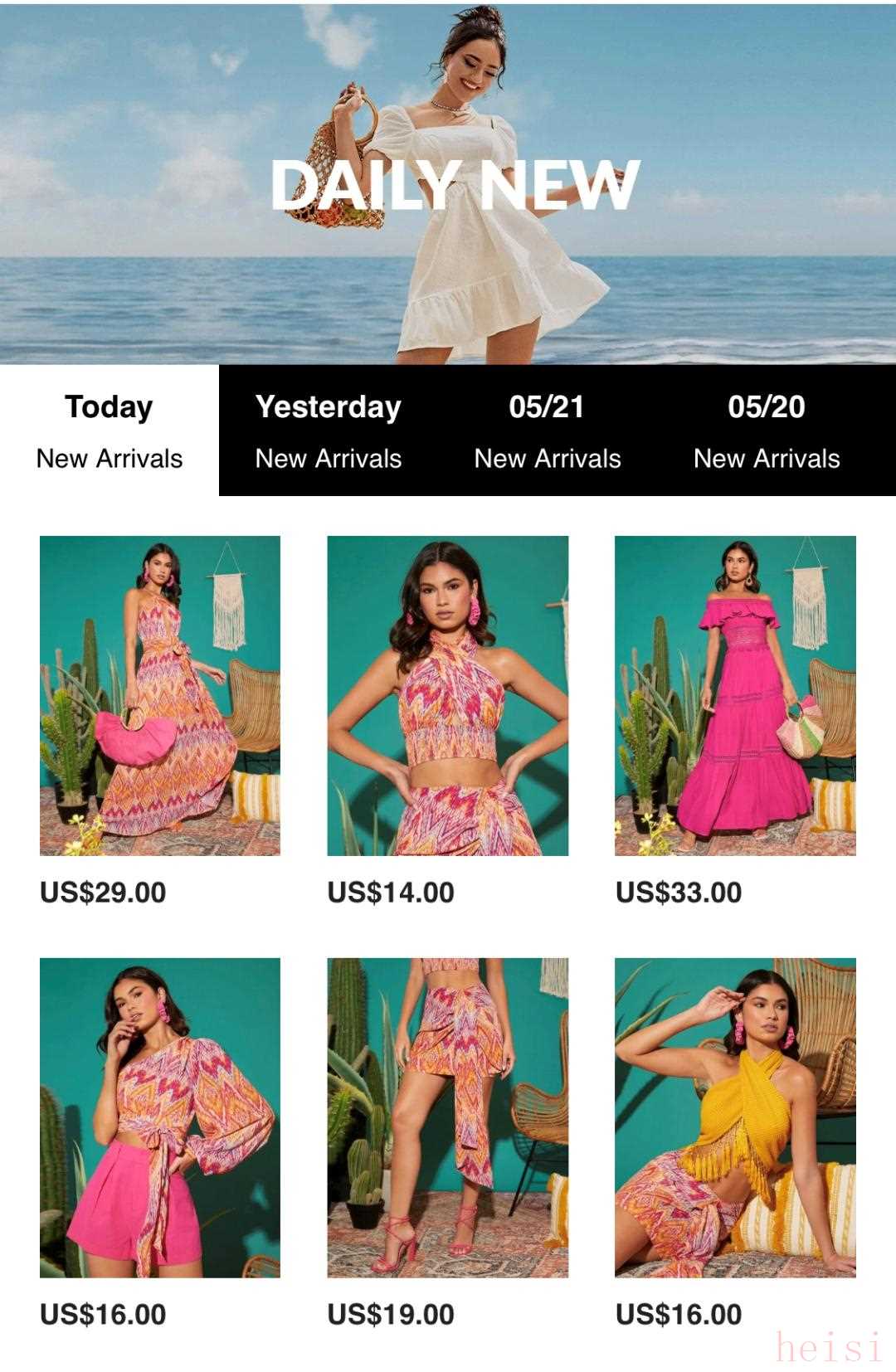Open the US$29.00 printed maxi dress
This screenshot has width=896, height=1372.
(160, 695)
